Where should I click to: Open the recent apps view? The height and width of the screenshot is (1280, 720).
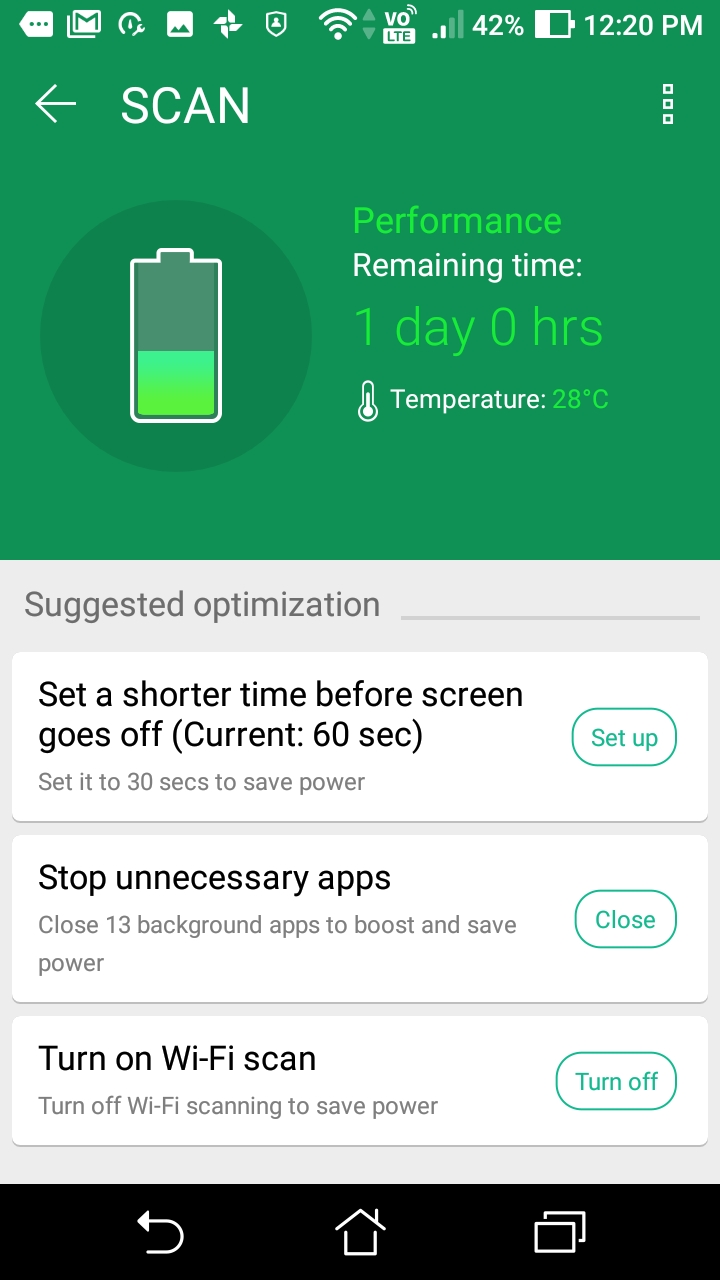point(560,1231)
